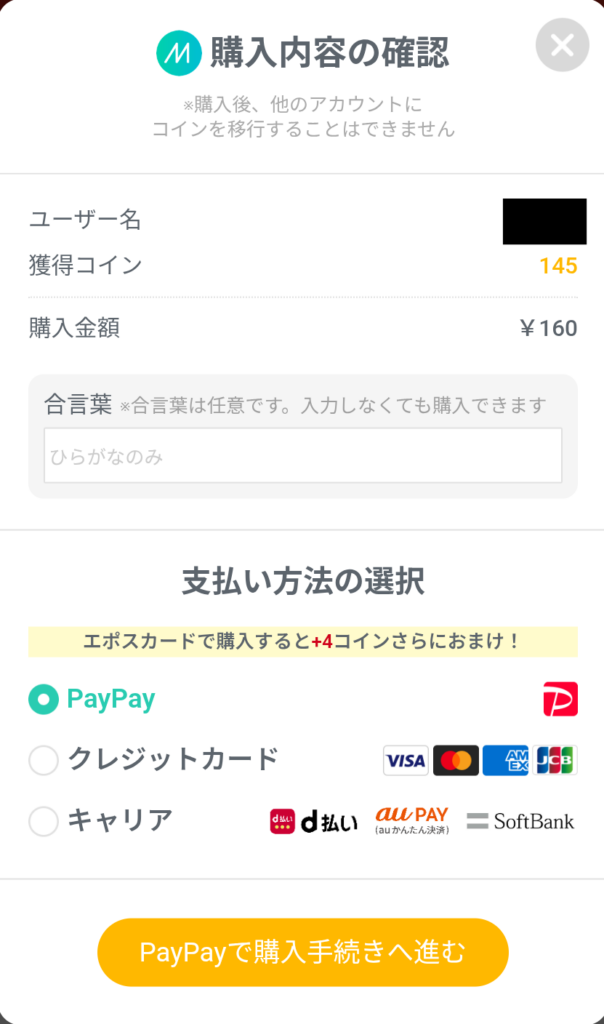
Task: Close the purchase confirmation dialog
Action: pos(562,45)
